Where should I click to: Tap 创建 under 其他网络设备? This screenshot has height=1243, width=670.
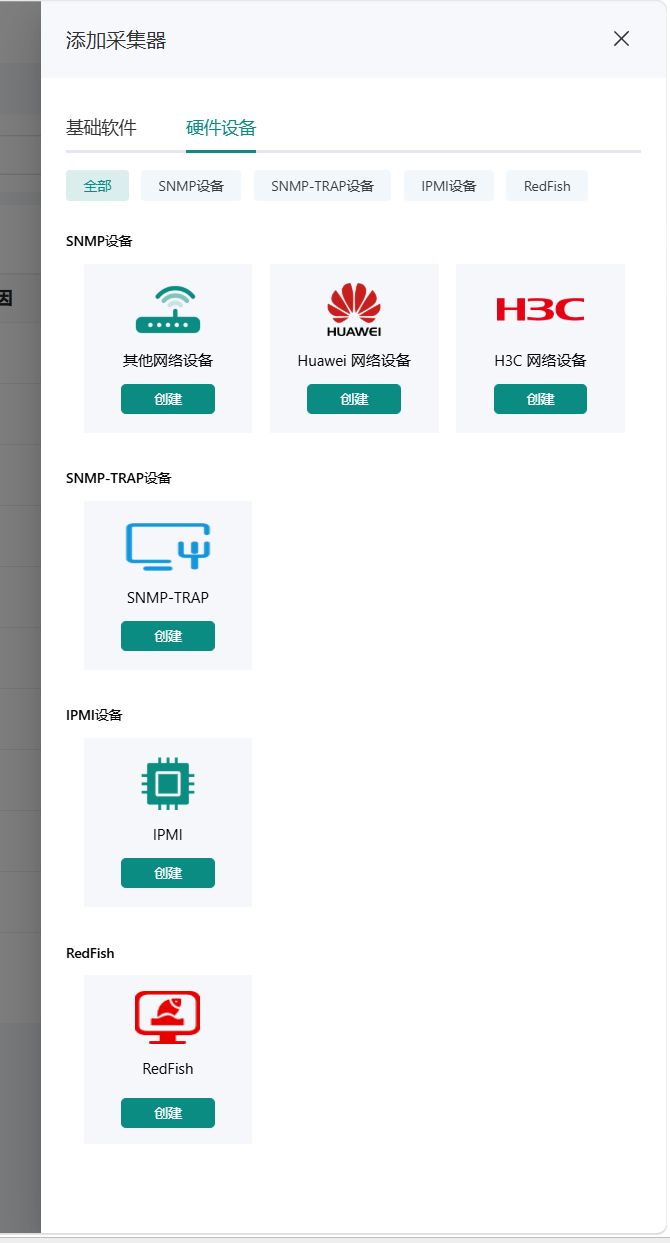168,399
